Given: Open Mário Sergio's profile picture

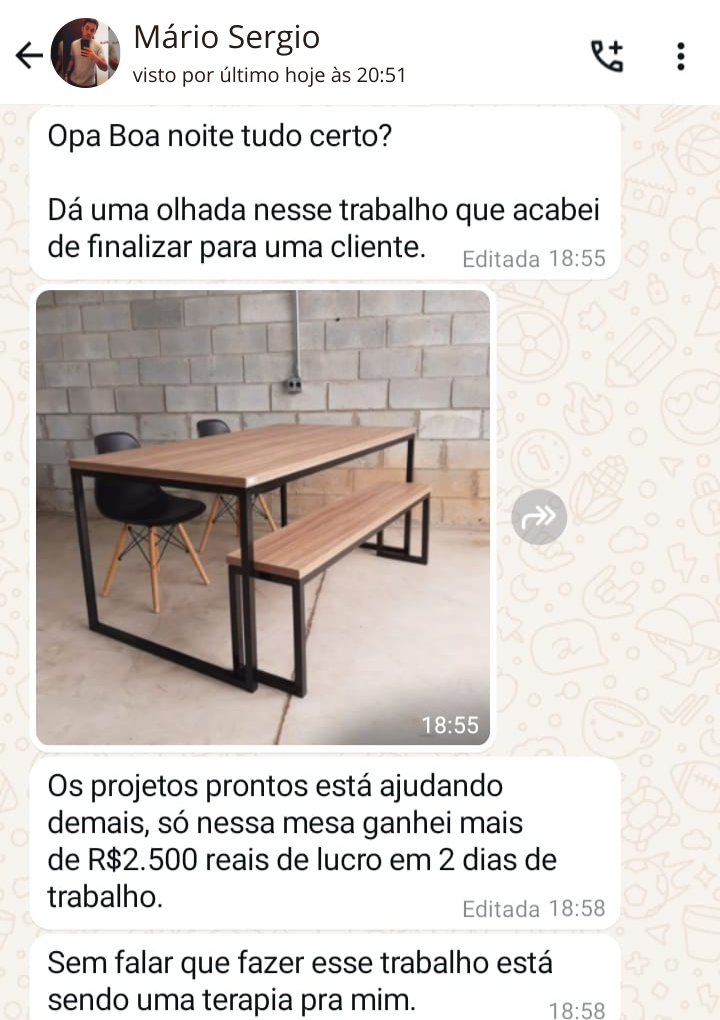Looking at the screenshot, I should click(x=86, y=54).
